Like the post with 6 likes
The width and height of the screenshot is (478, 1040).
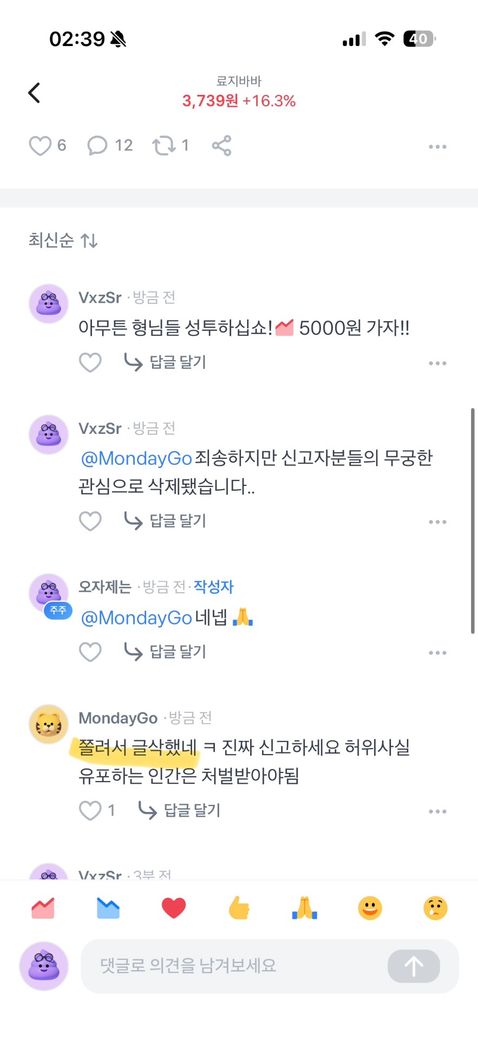40,145
